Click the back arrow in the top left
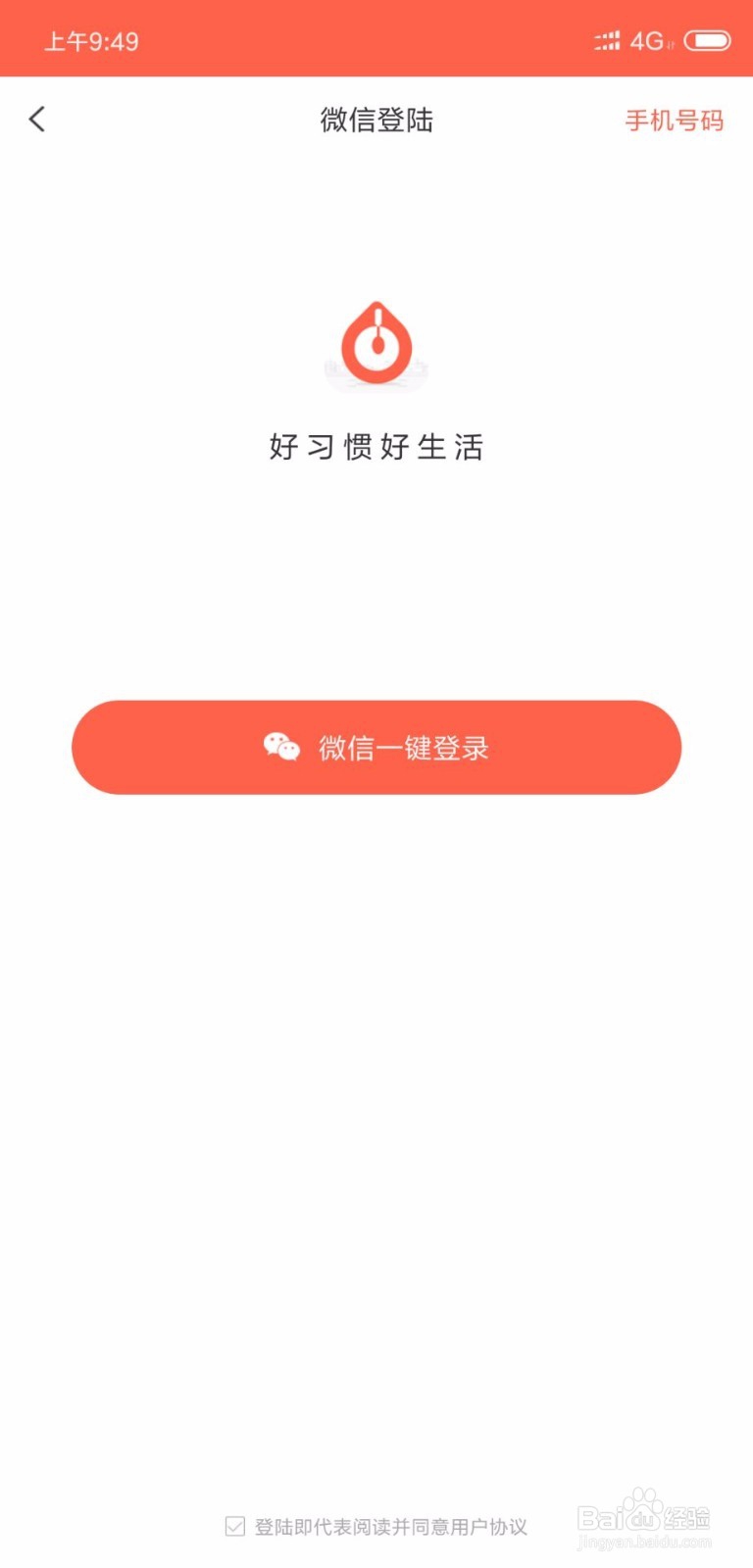The height and width of the screenshot is (1568, 753). (x=37, y=119)
